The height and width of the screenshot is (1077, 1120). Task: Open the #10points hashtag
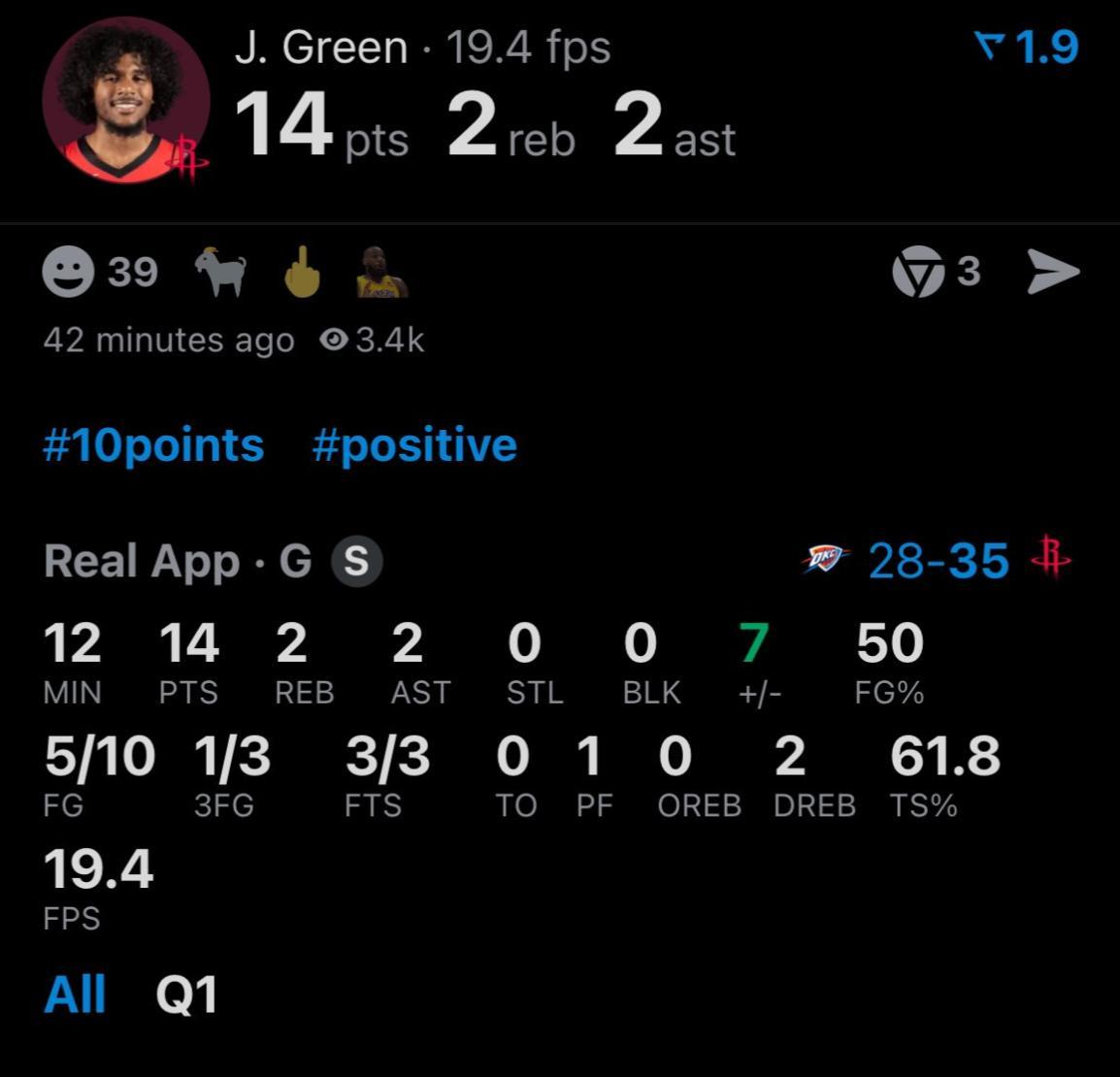pyautogui.click(x=153, y=445)
